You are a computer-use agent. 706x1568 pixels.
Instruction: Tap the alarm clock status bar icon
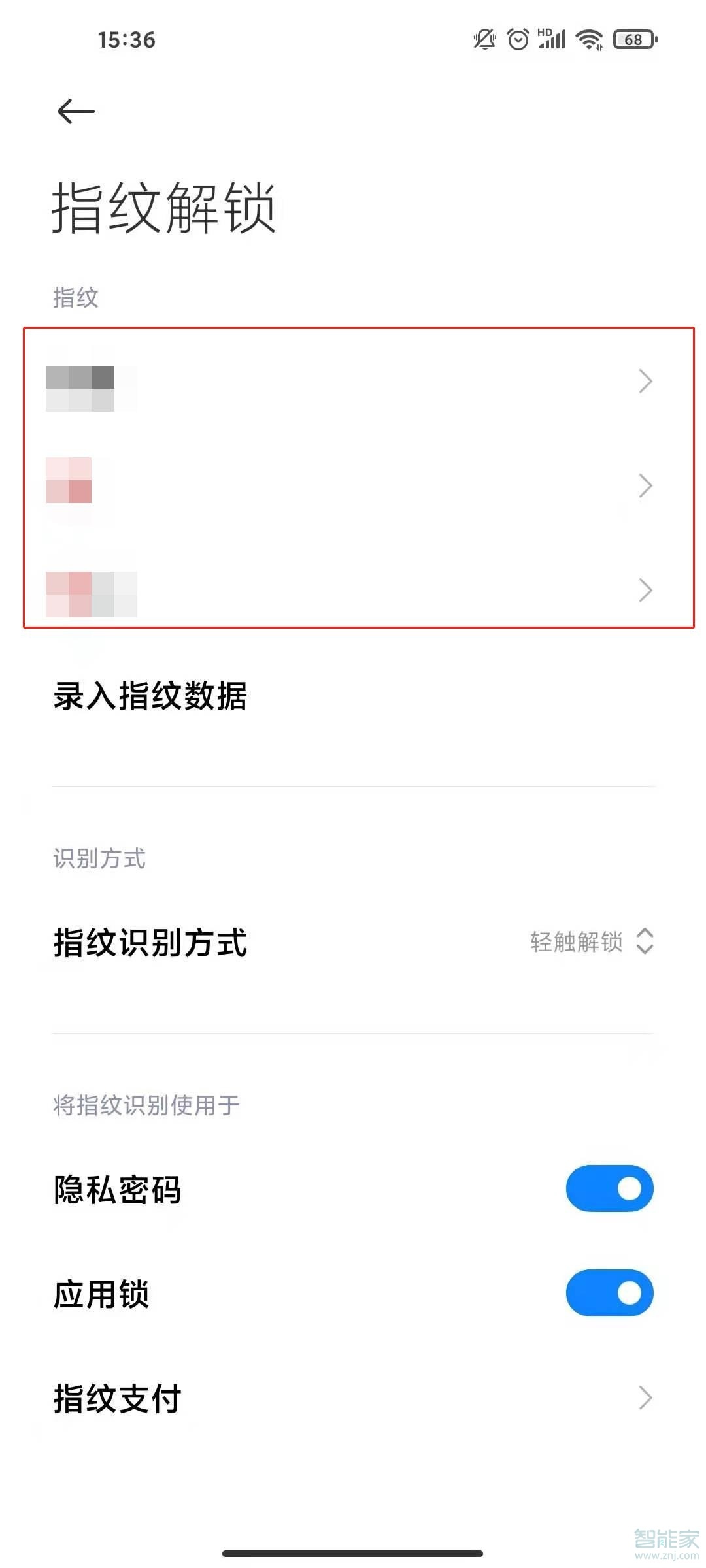[517, 40]
